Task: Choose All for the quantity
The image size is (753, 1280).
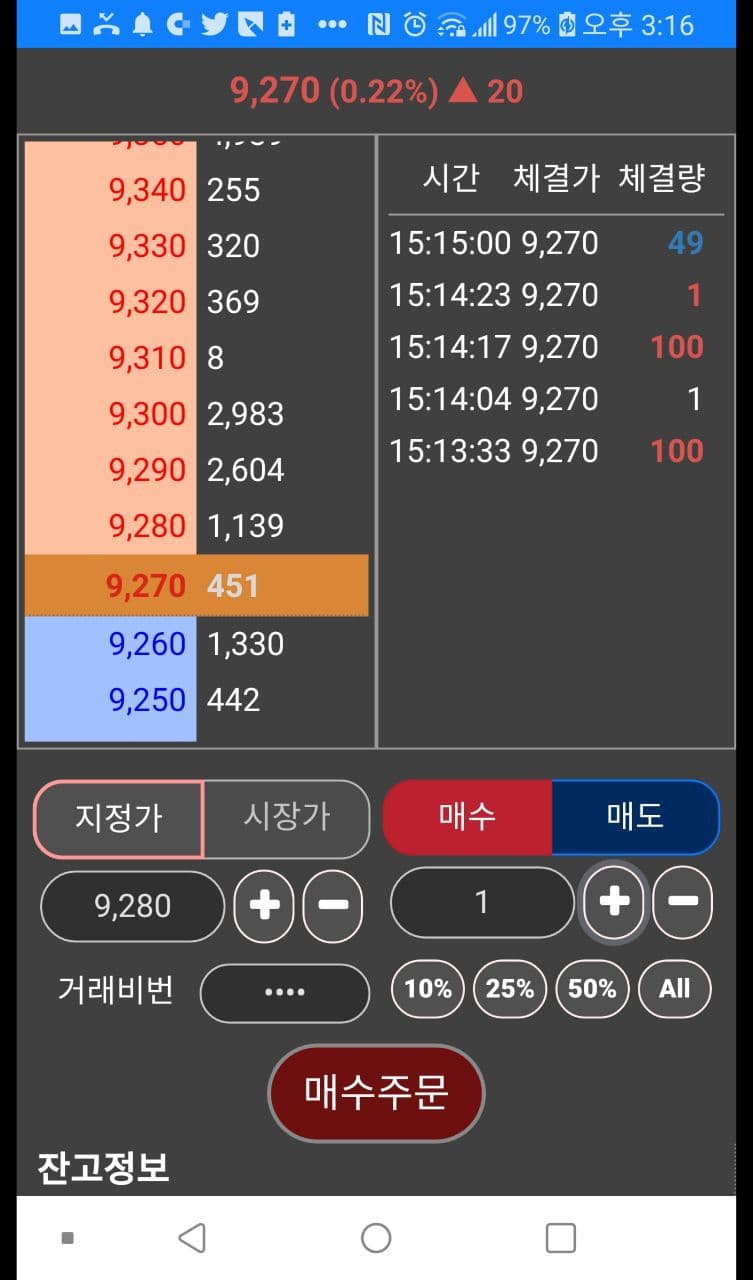Action: [675, 989]
